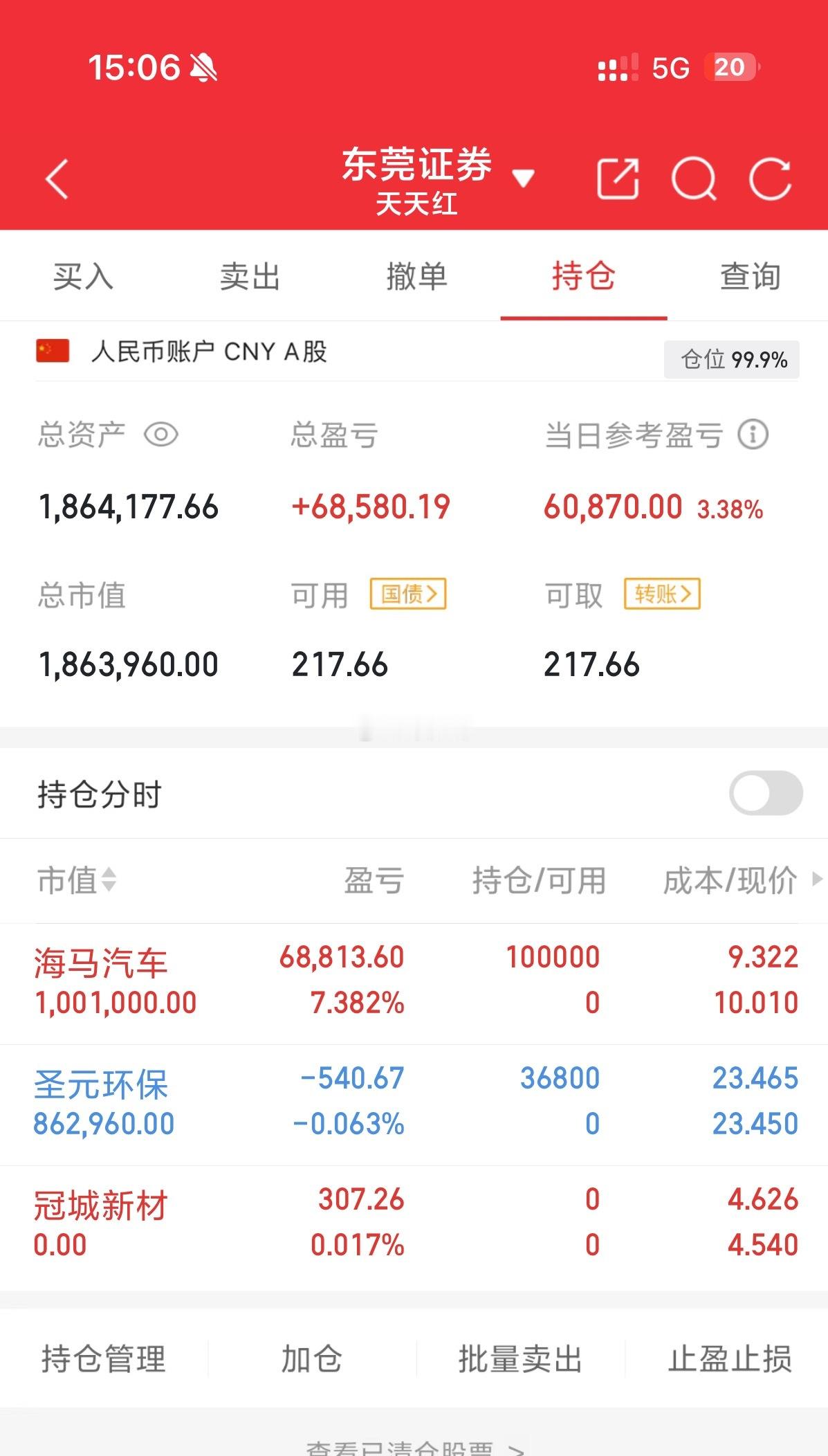828x1456 pixels.
Task: Tap 批量卖出 at the bottom
Action: (522, 1358)
